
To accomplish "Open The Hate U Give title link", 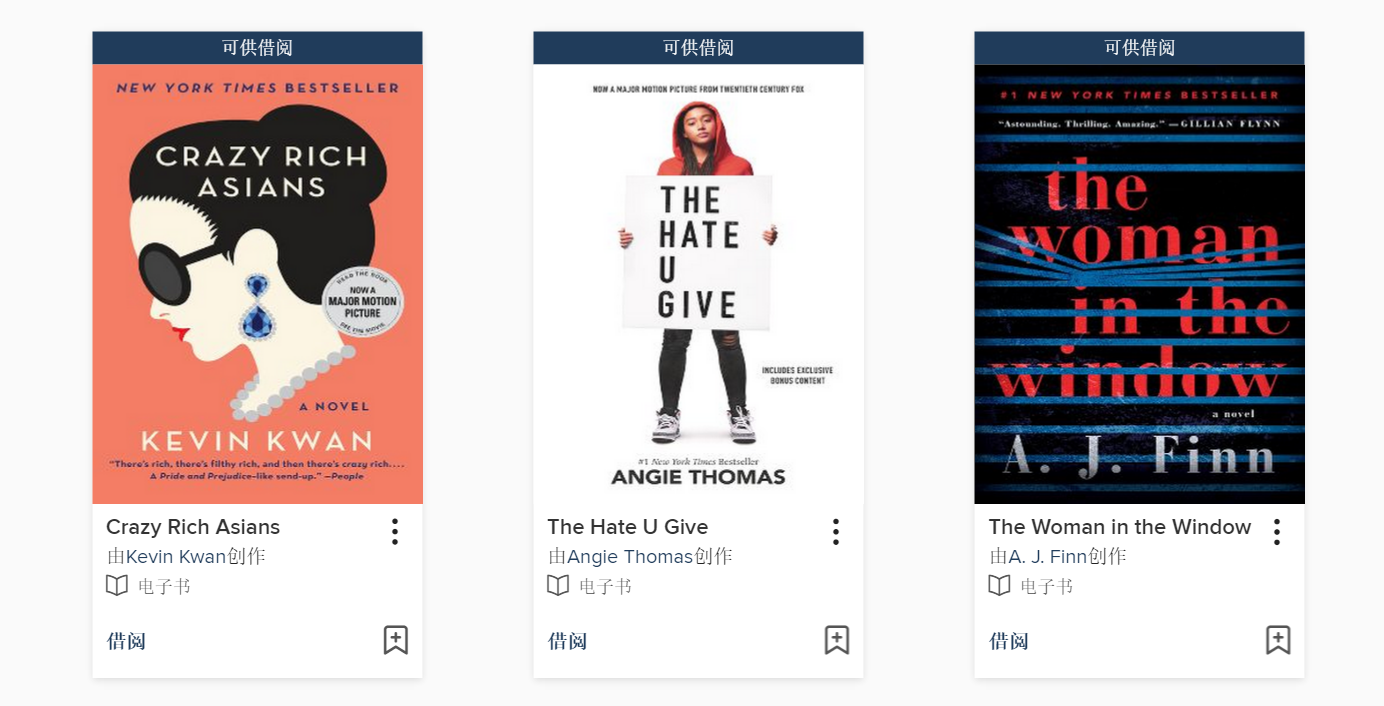I will (627, 527).
